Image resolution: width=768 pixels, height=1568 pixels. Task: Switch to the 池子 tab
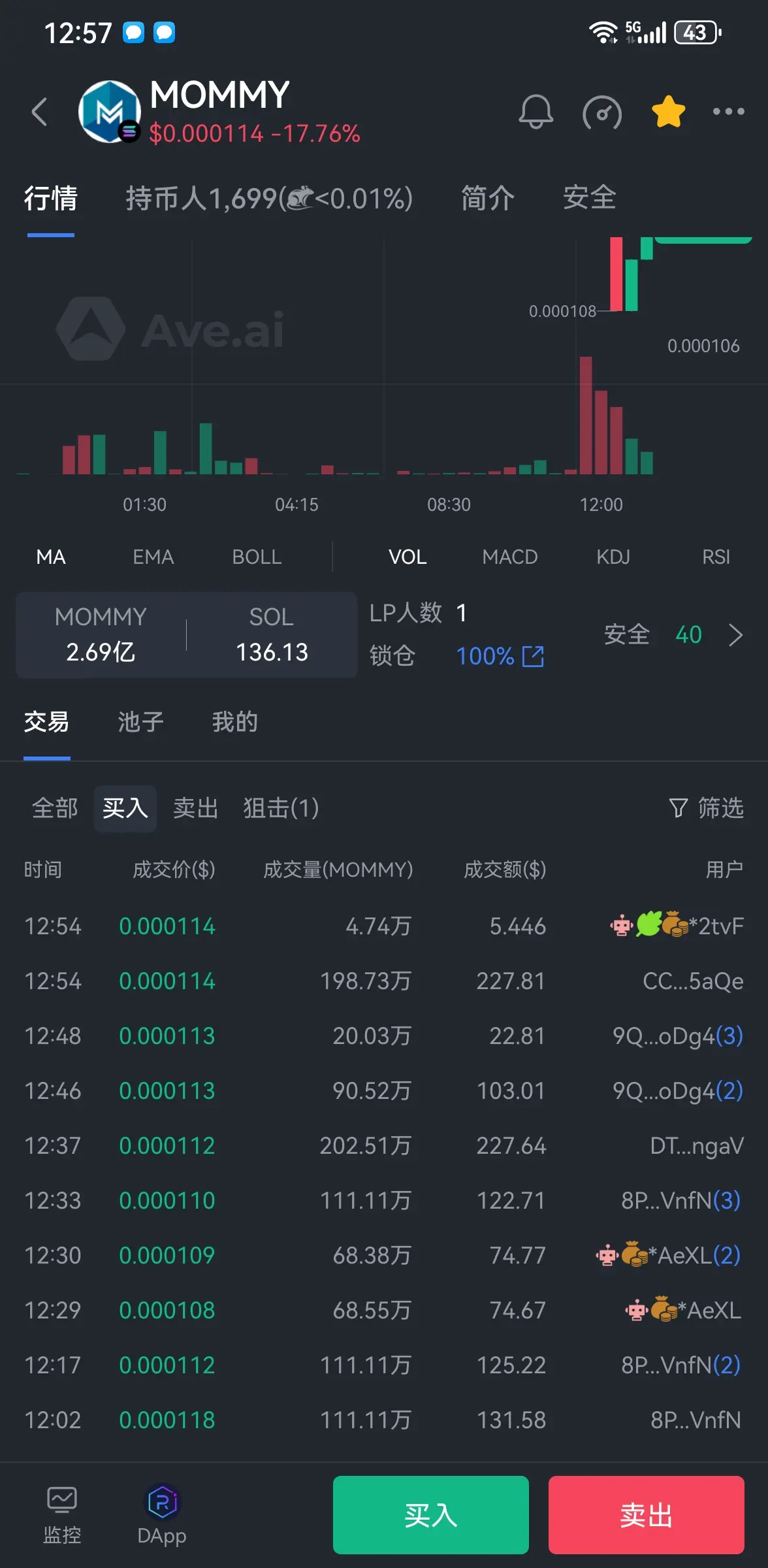pos(140,722)
